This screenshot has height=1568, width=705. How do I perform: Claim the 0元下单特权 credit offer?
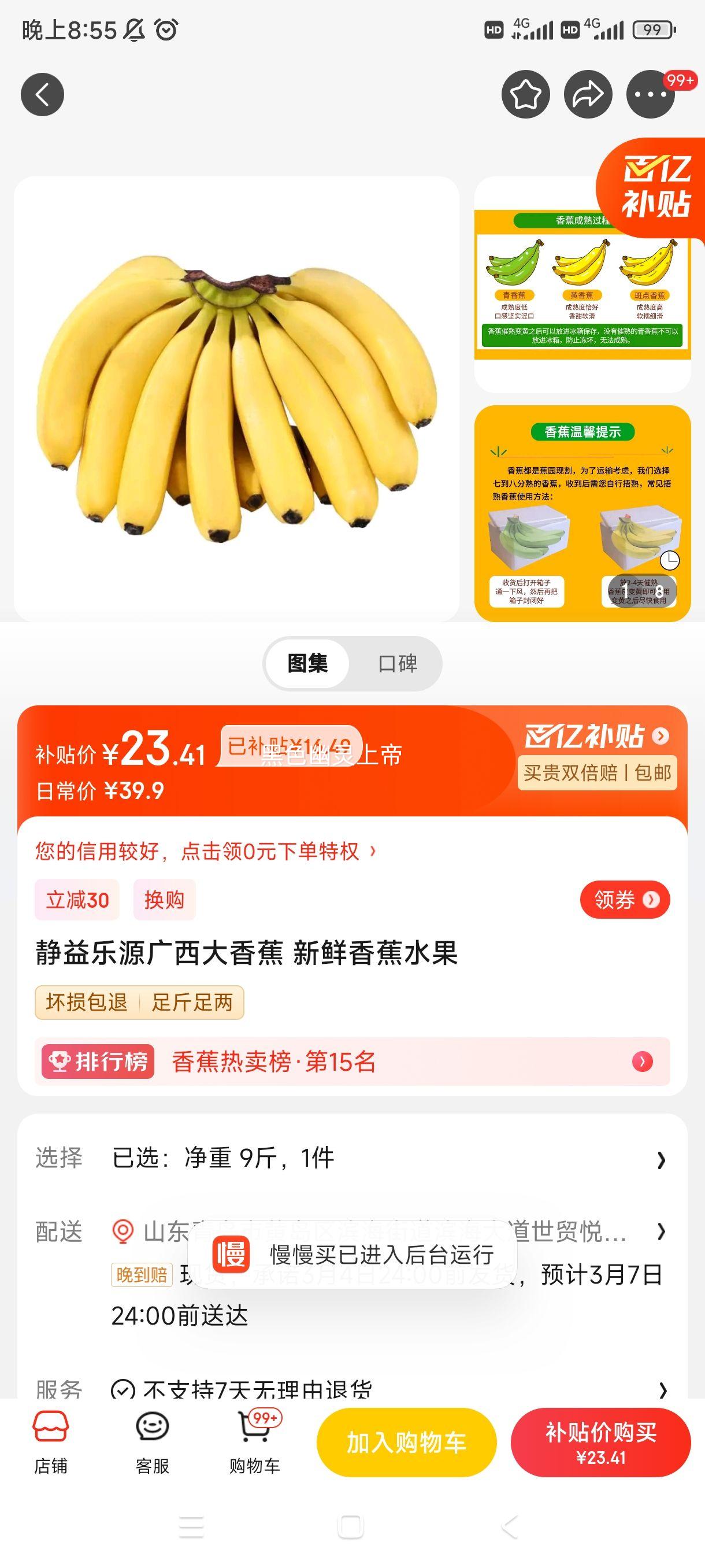pyautogui.click(x=206, y=851)
